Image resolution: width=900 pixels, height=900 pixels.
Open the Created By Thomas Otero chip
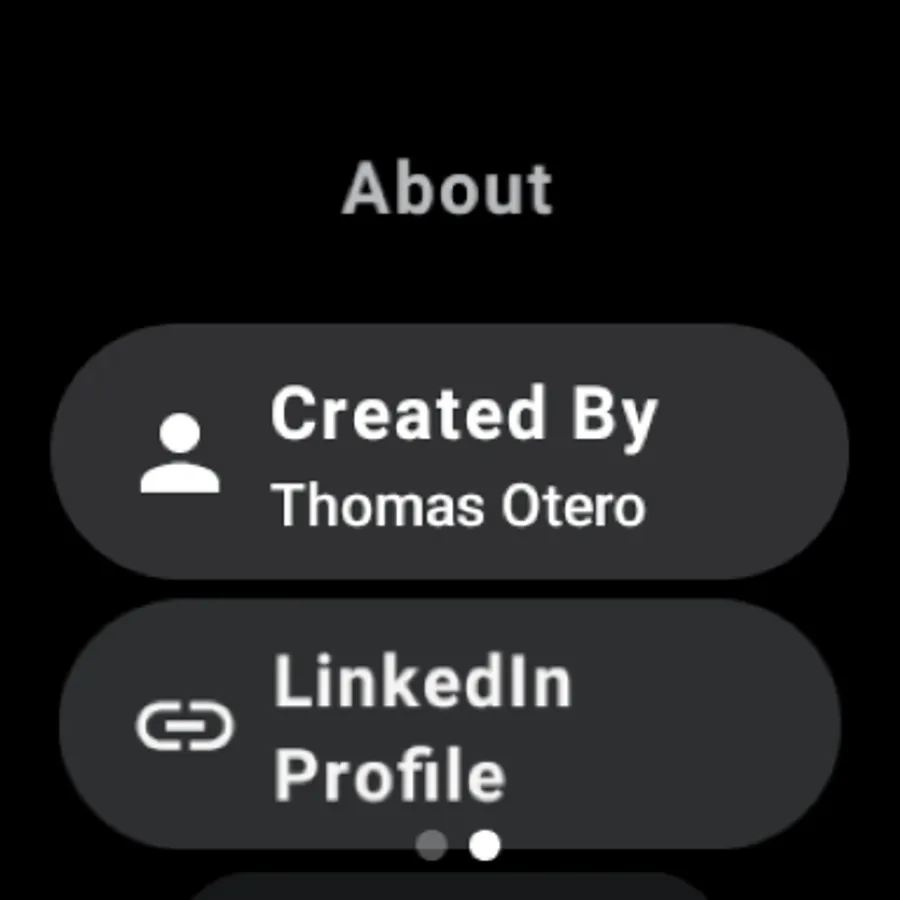(450, 452)
